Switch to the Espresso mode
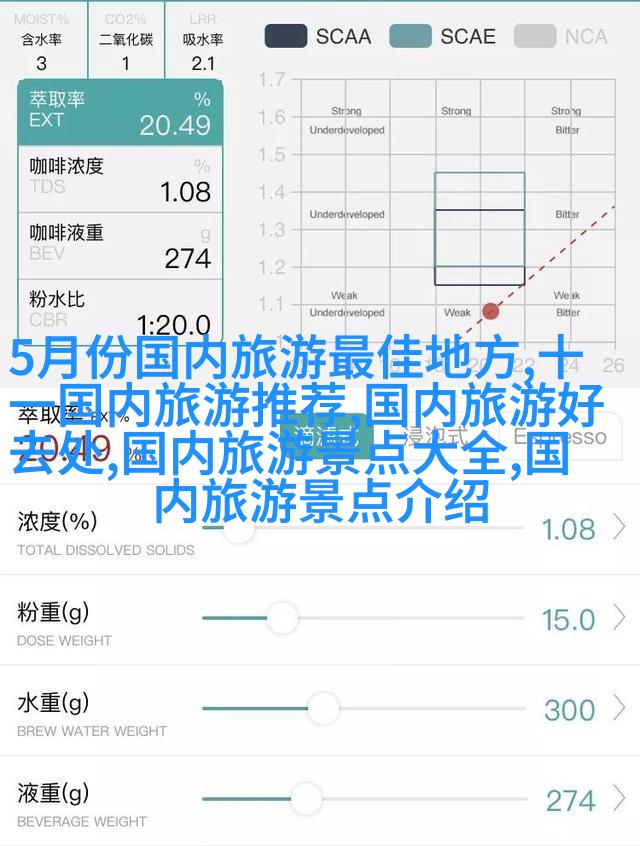This screenshot has height=846, width=640. click(560, 437)
